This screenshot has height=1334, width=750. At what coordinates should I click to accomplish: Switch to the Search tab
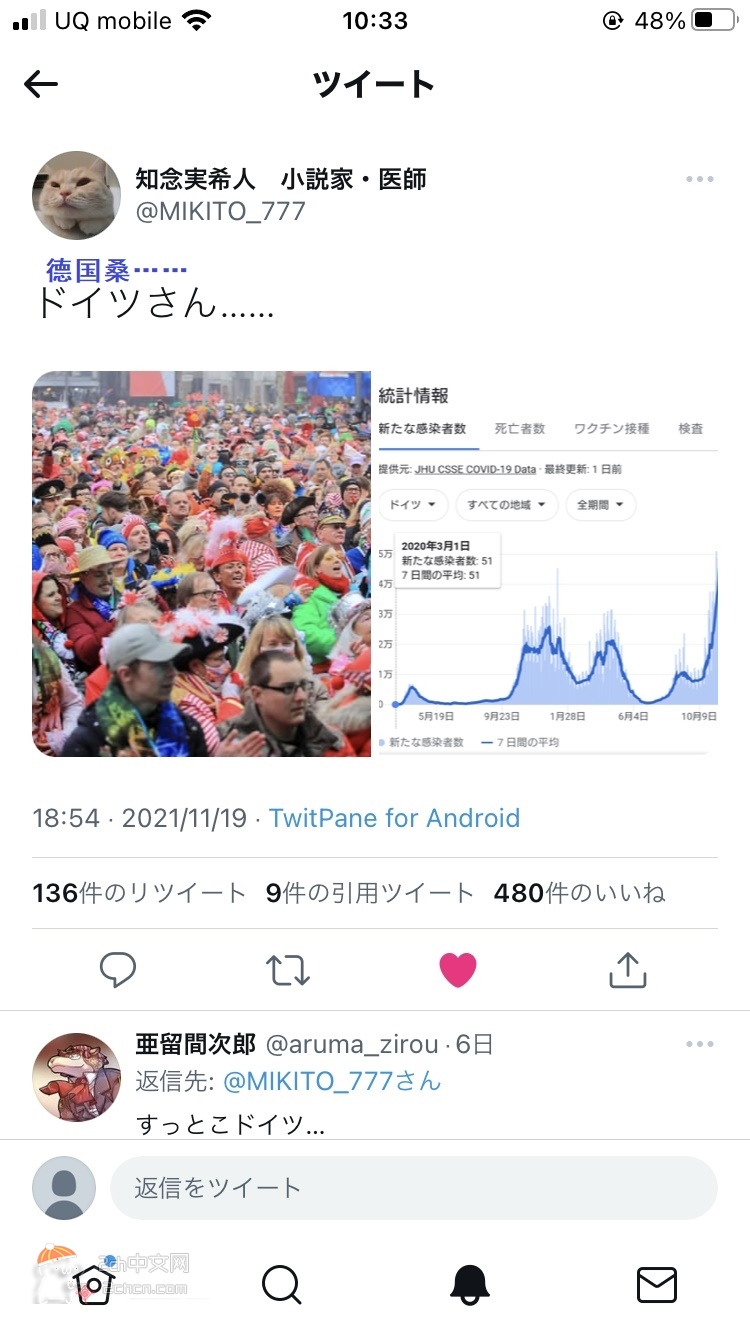coord(281,1283)
